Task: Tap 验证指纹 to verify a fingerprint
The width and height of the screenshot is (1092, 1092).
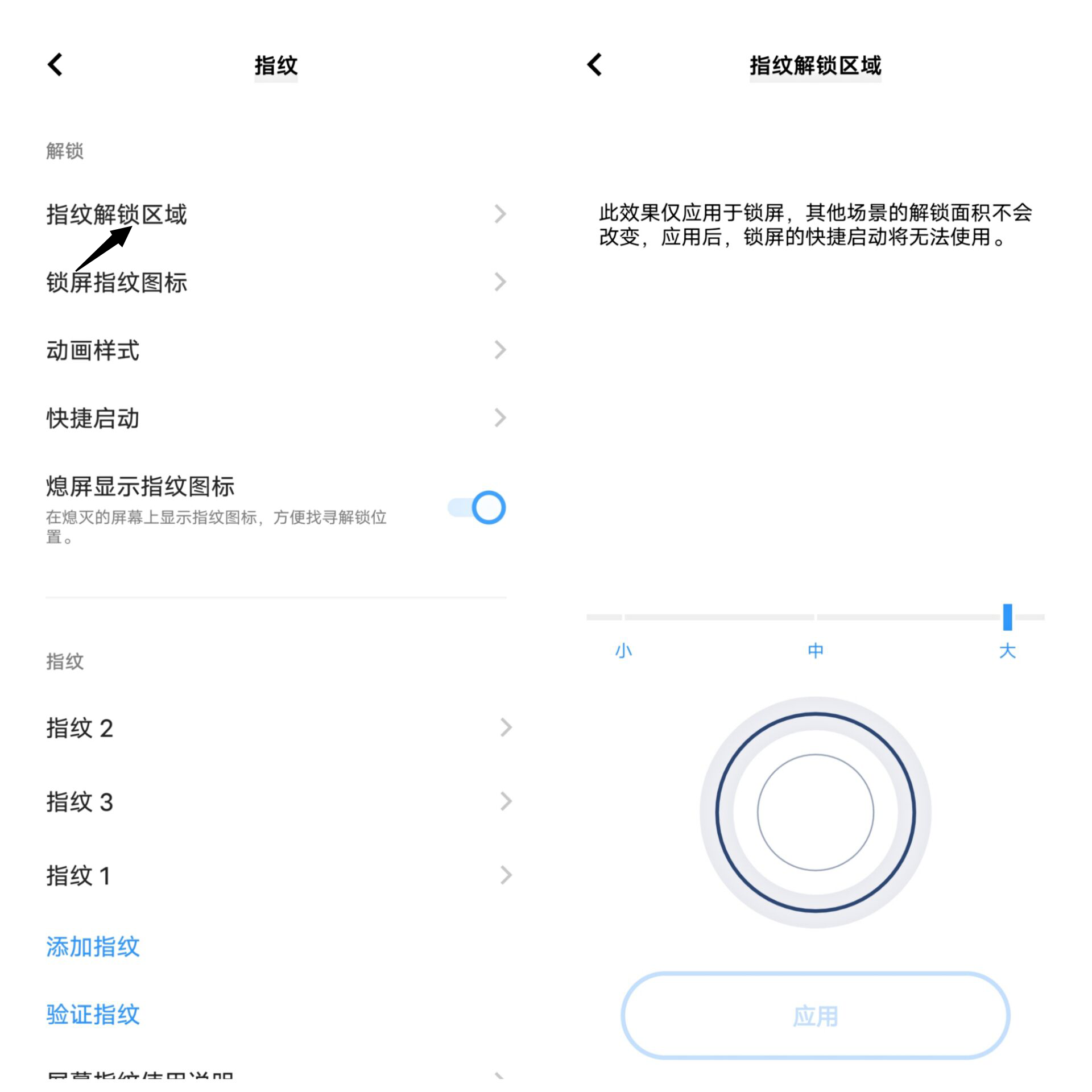Action: click(93, 1014)
